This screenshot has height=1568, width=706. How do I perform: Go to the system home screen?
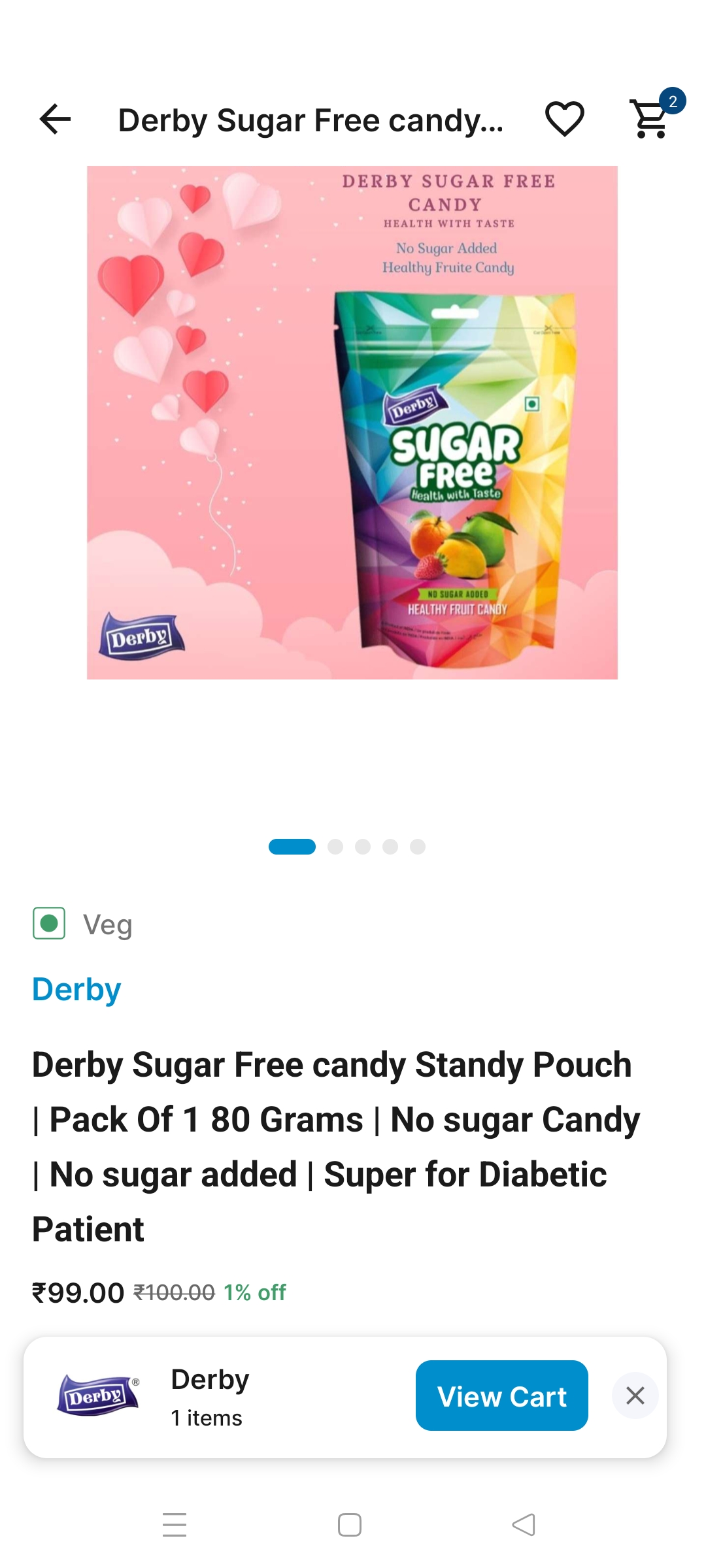[350, 1525]
